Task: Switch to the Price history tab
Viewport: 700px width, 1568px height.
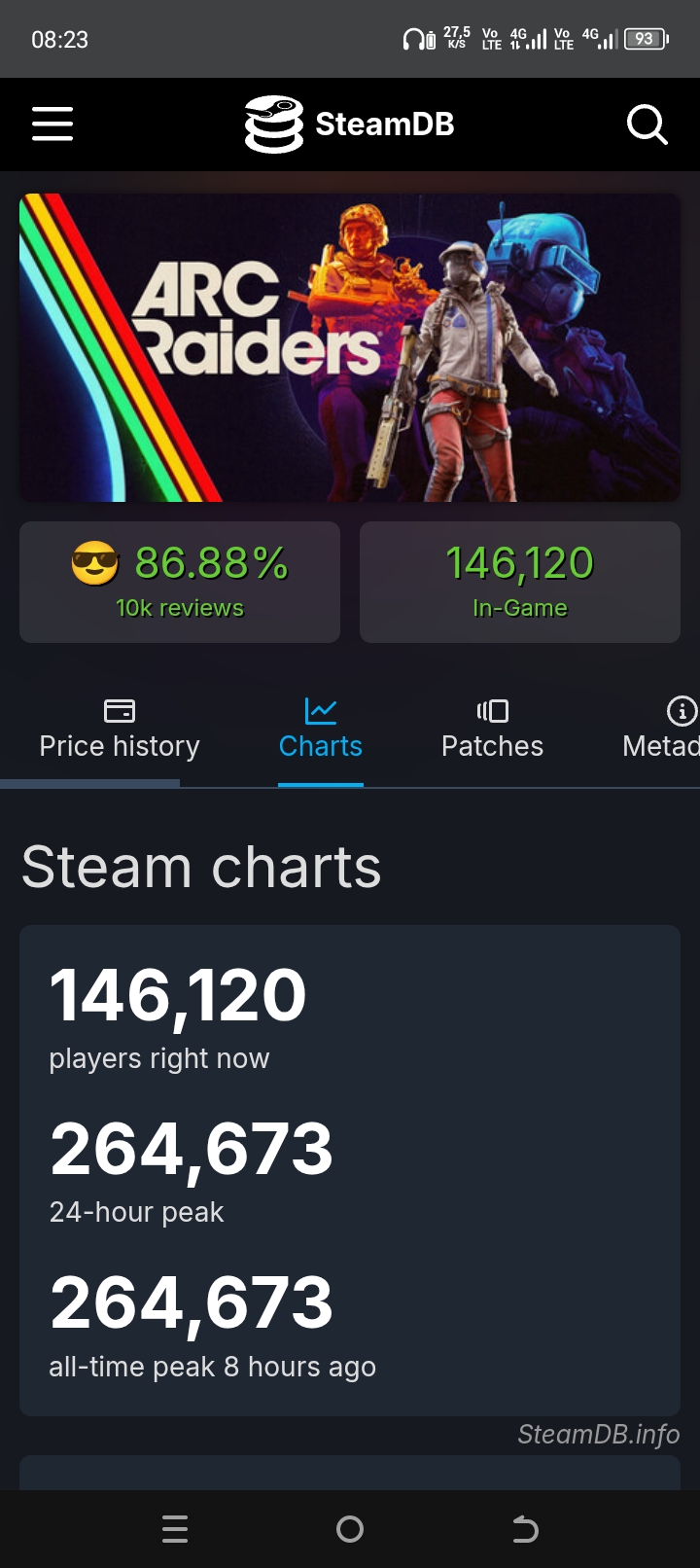Action: click(x=120, y=730)
